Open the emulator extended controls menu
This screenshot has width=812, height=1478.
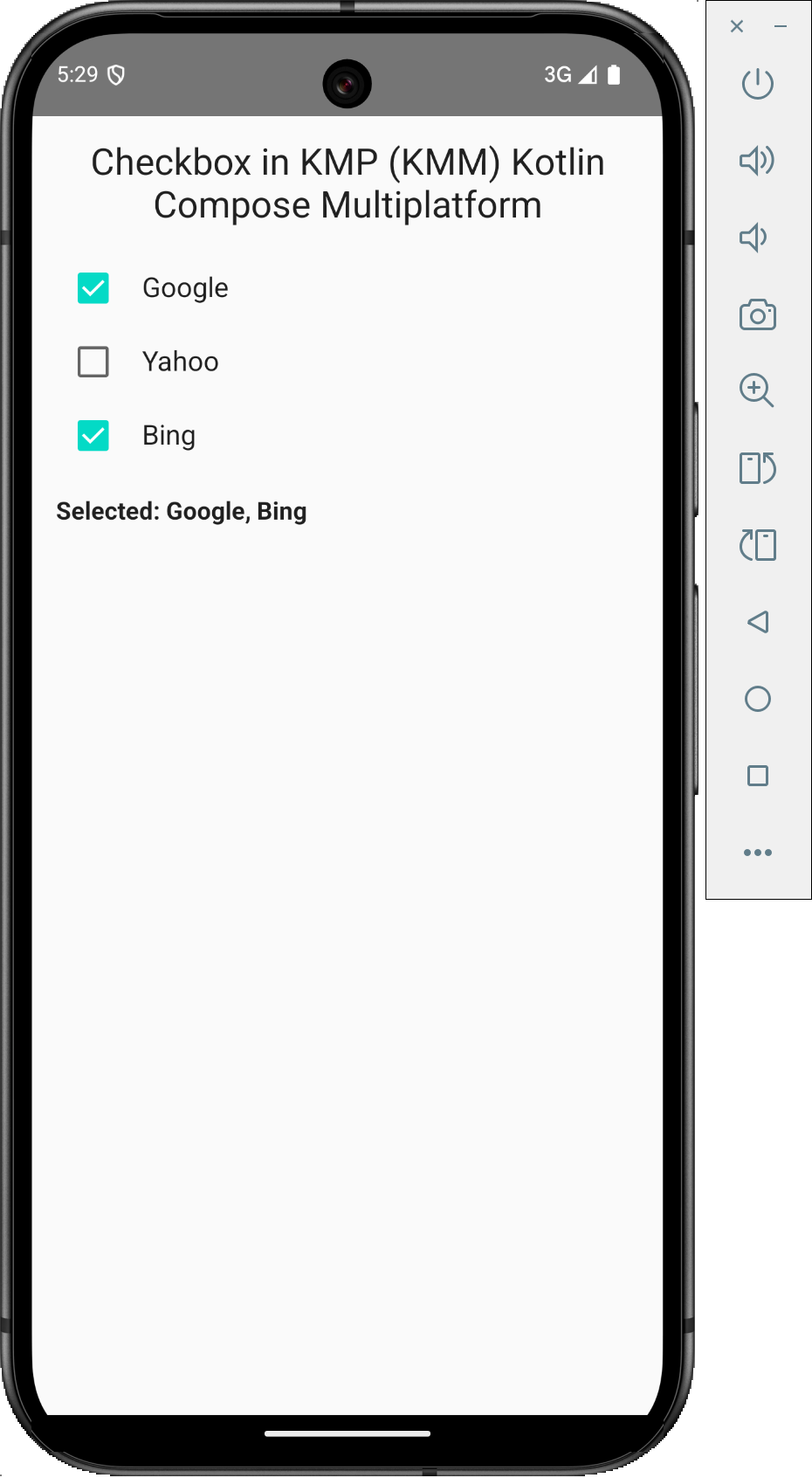[758, 853]
